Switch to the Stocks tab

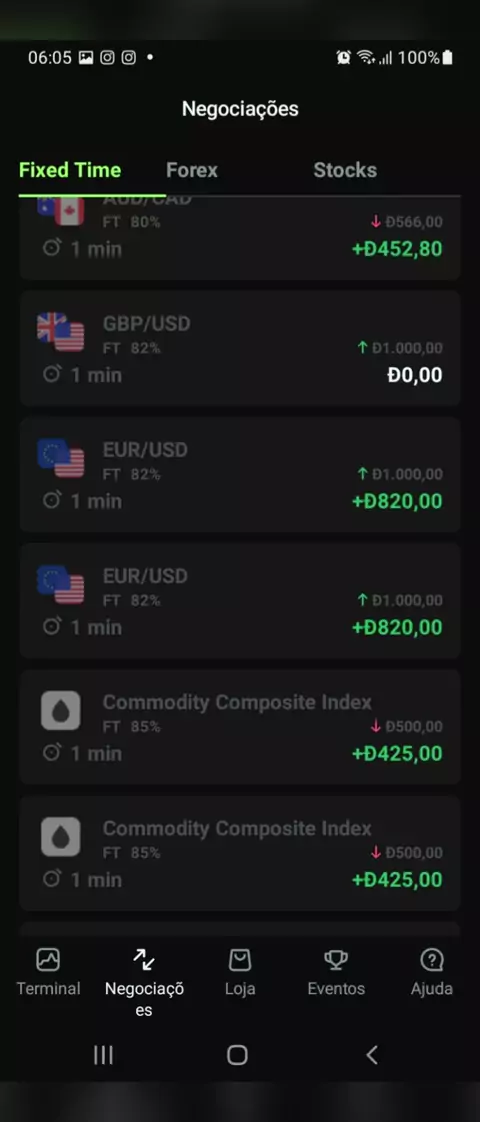[x=345, y=170]
